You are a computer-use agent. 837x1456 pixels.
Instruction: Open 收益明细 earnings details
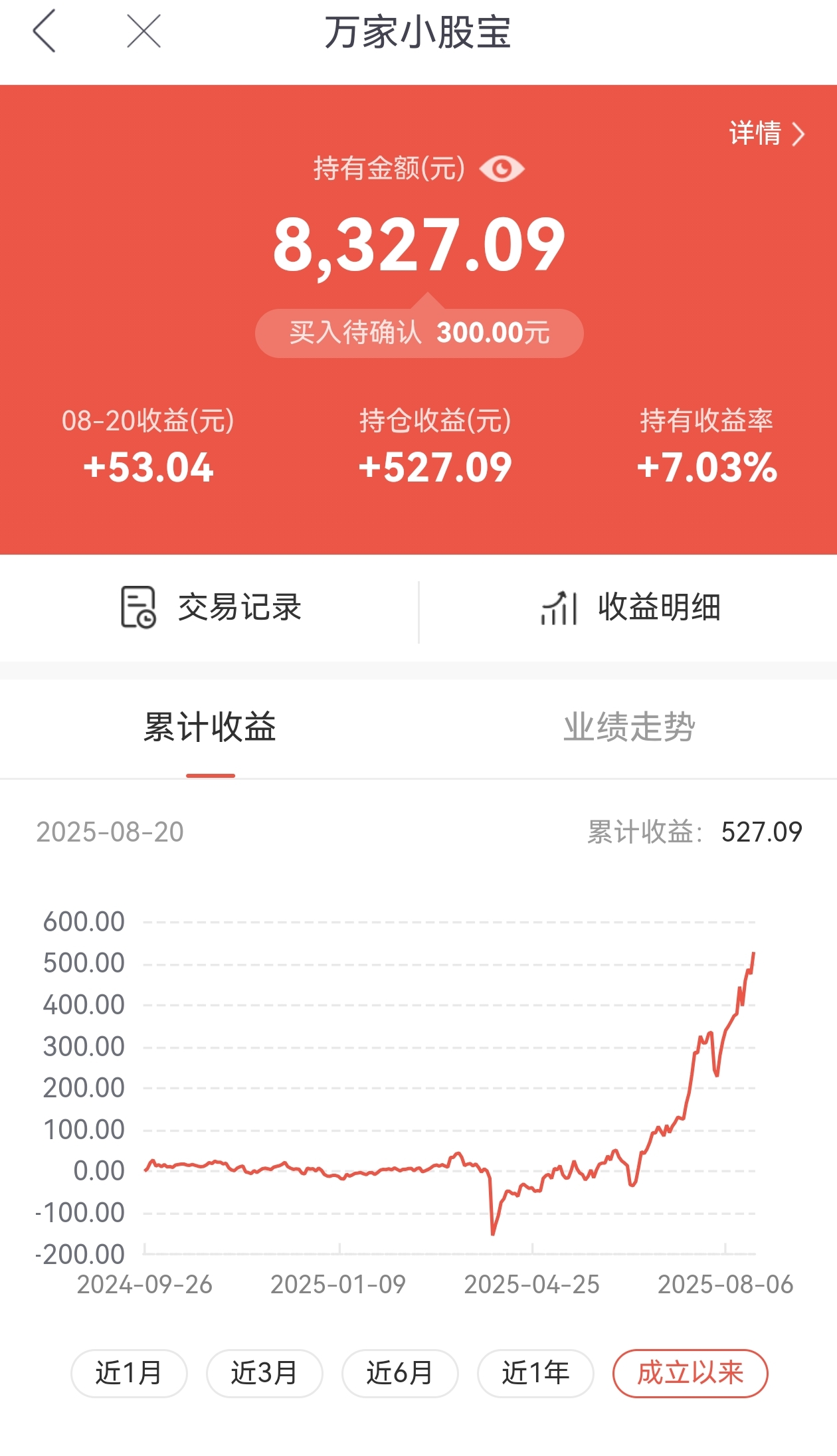630,607
